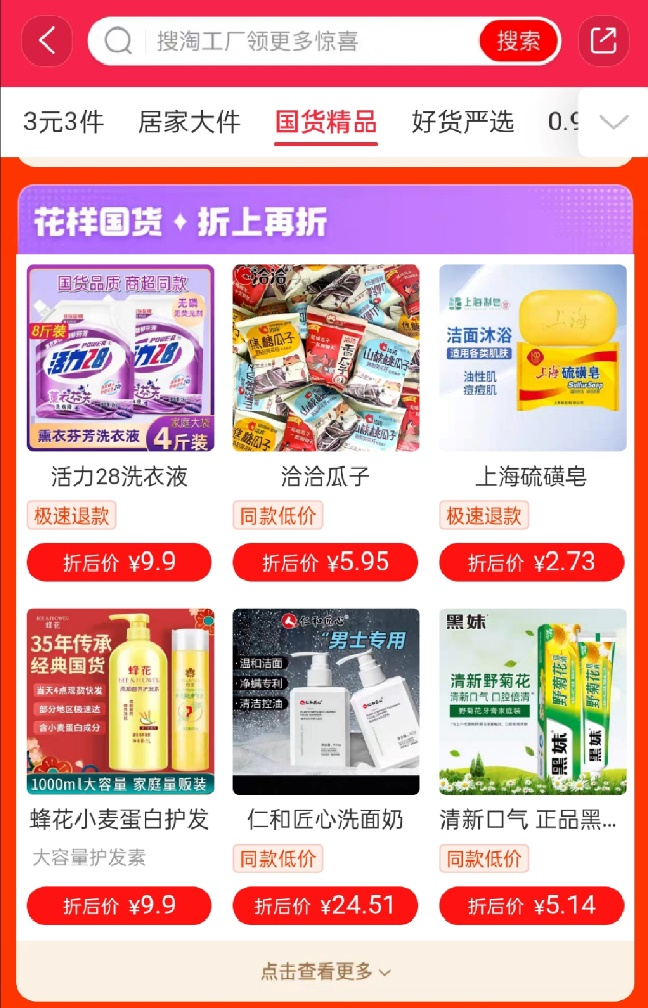Expand the category list with the down chevron
Screen dimensions: 648x1008
[612, 122]
